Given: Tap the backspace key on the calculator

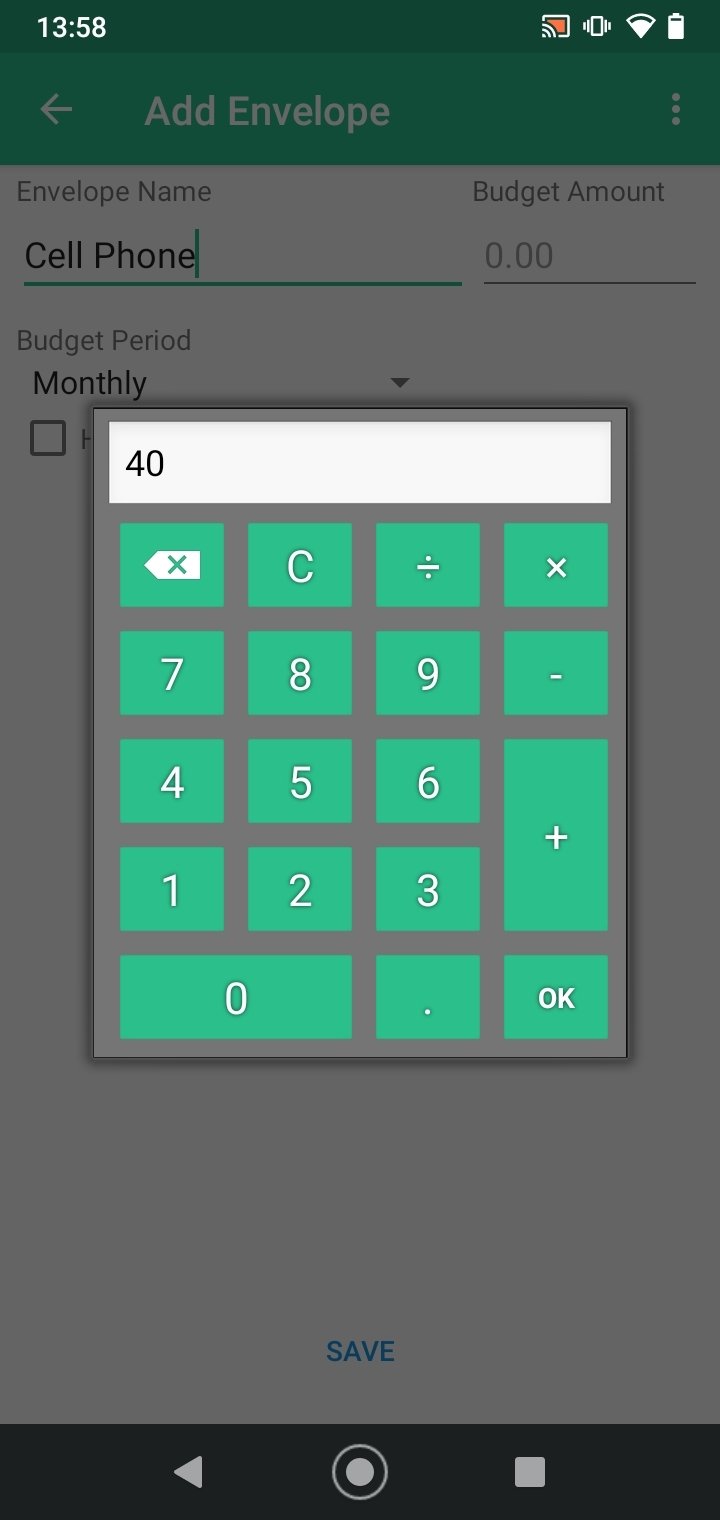Looking at the screenshot, I should coord(172,565).
